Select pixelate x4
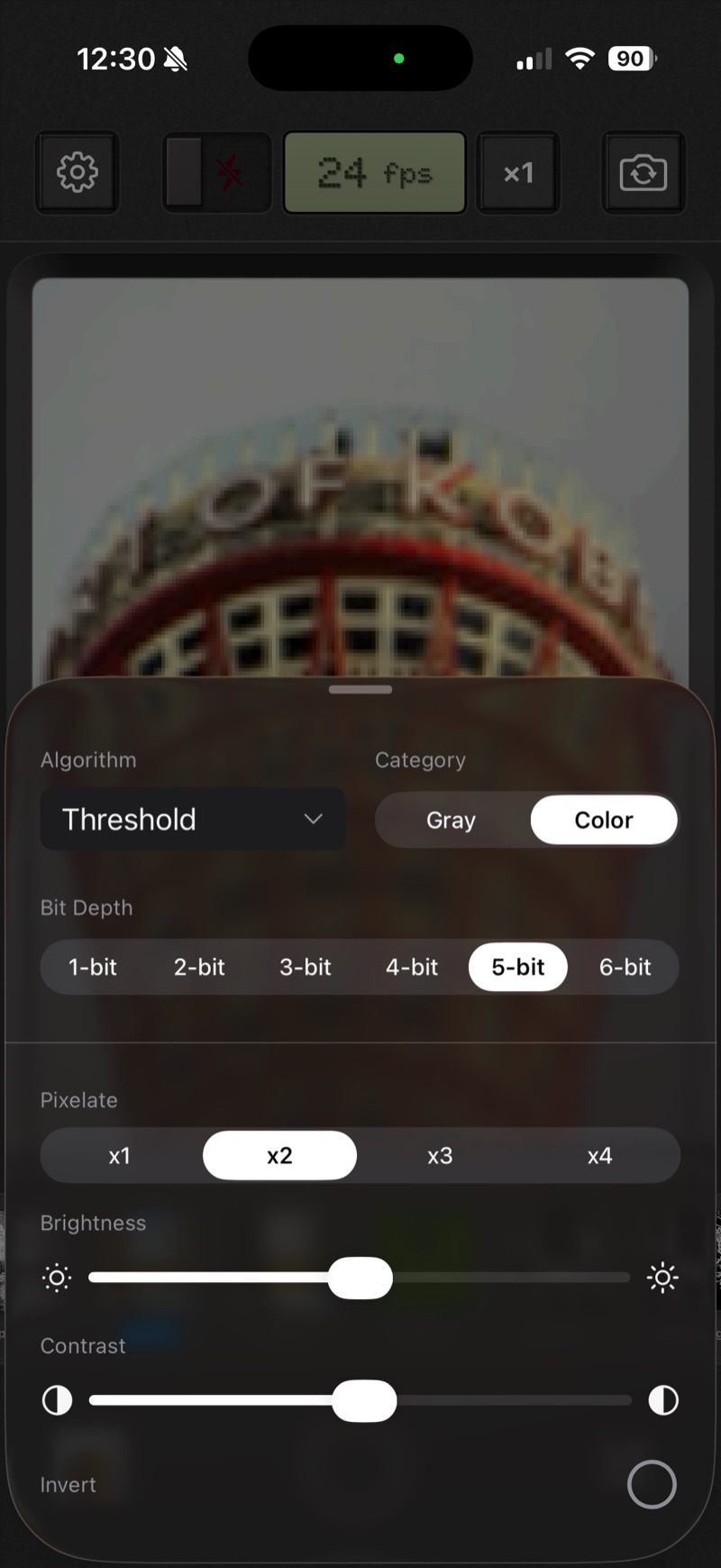721x1568 pixels. pos(599,1155)
